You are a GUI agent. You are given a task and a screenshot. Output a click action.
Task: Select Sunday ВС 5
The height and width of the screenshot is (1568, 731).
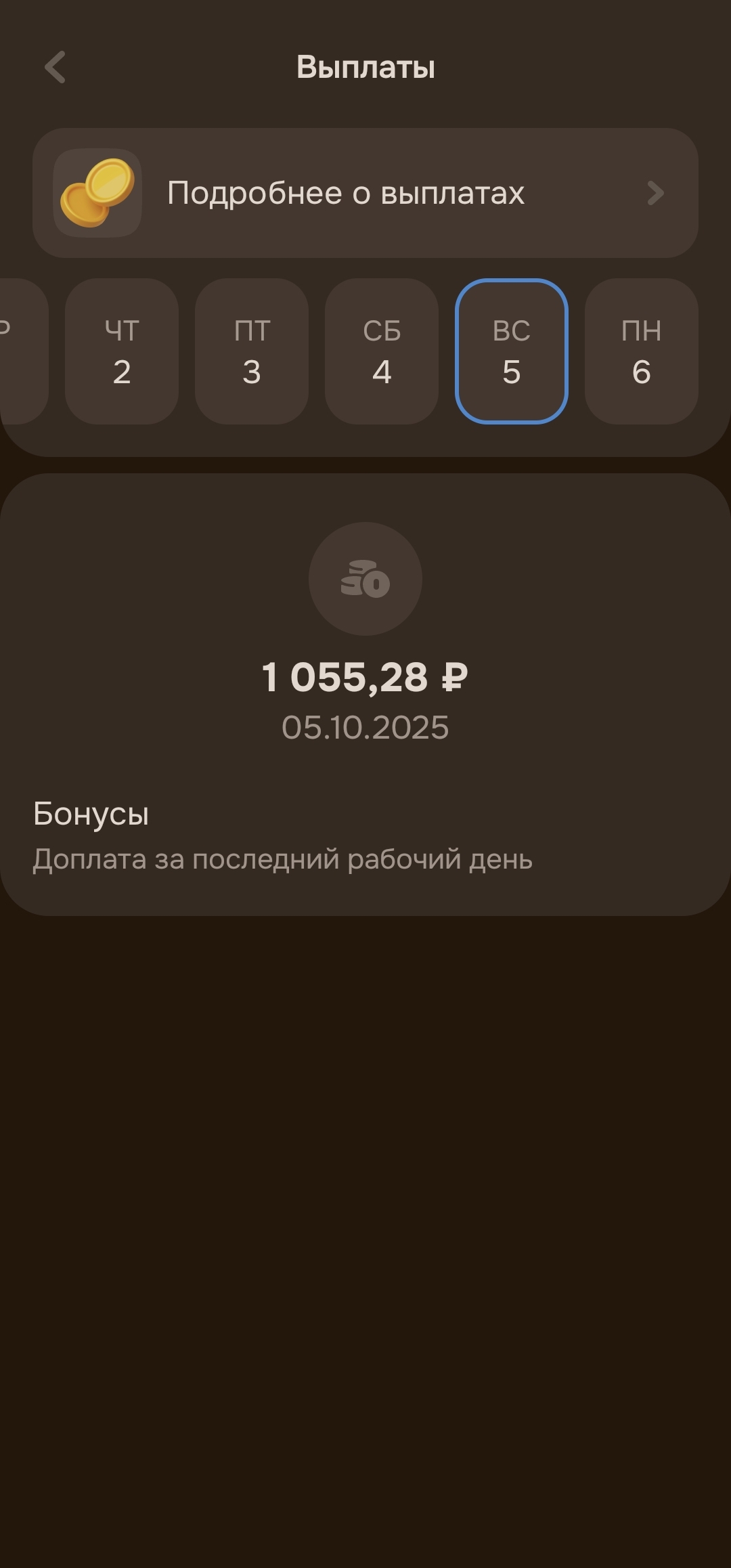point(512,351)
